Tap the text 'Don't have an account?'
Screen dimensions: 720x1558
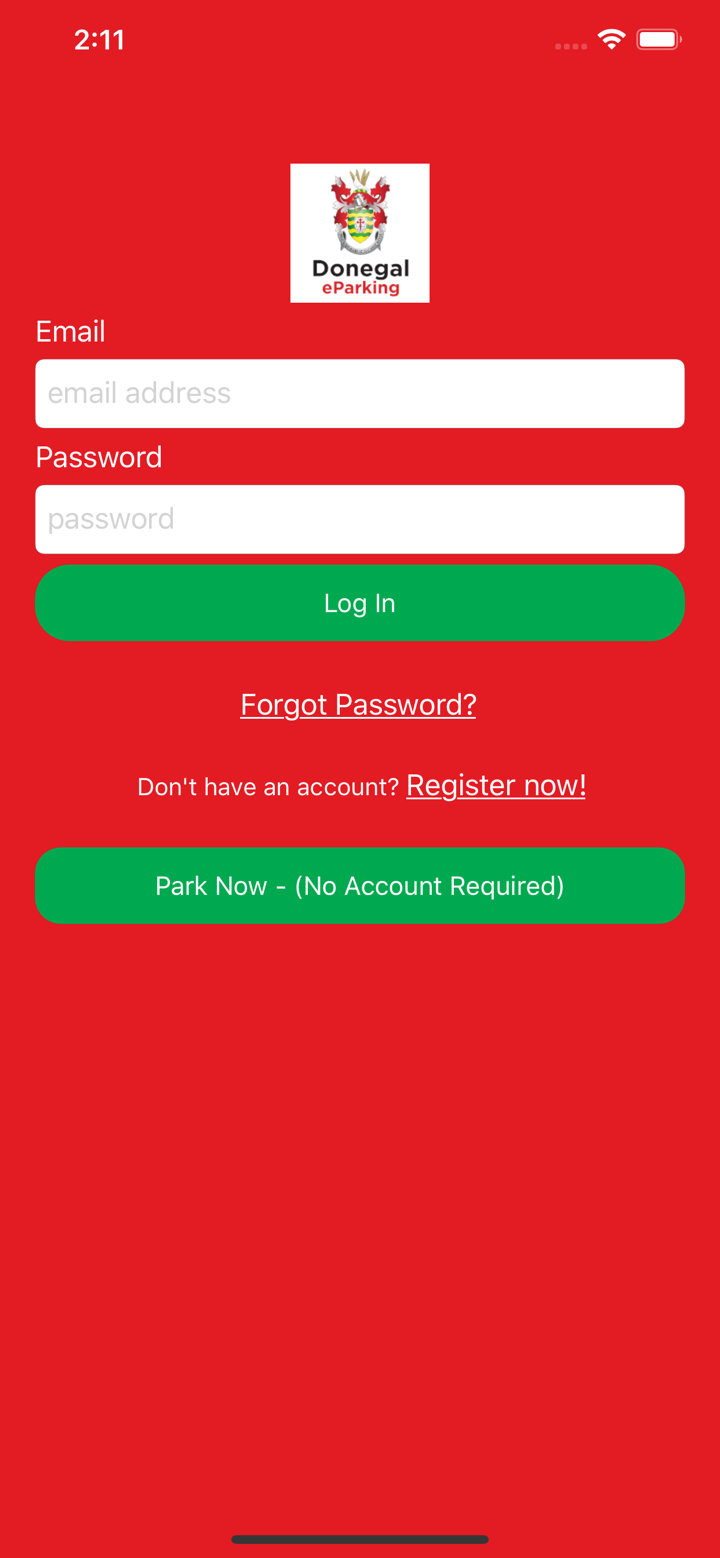pyautogui.click(x=268, y=786)
